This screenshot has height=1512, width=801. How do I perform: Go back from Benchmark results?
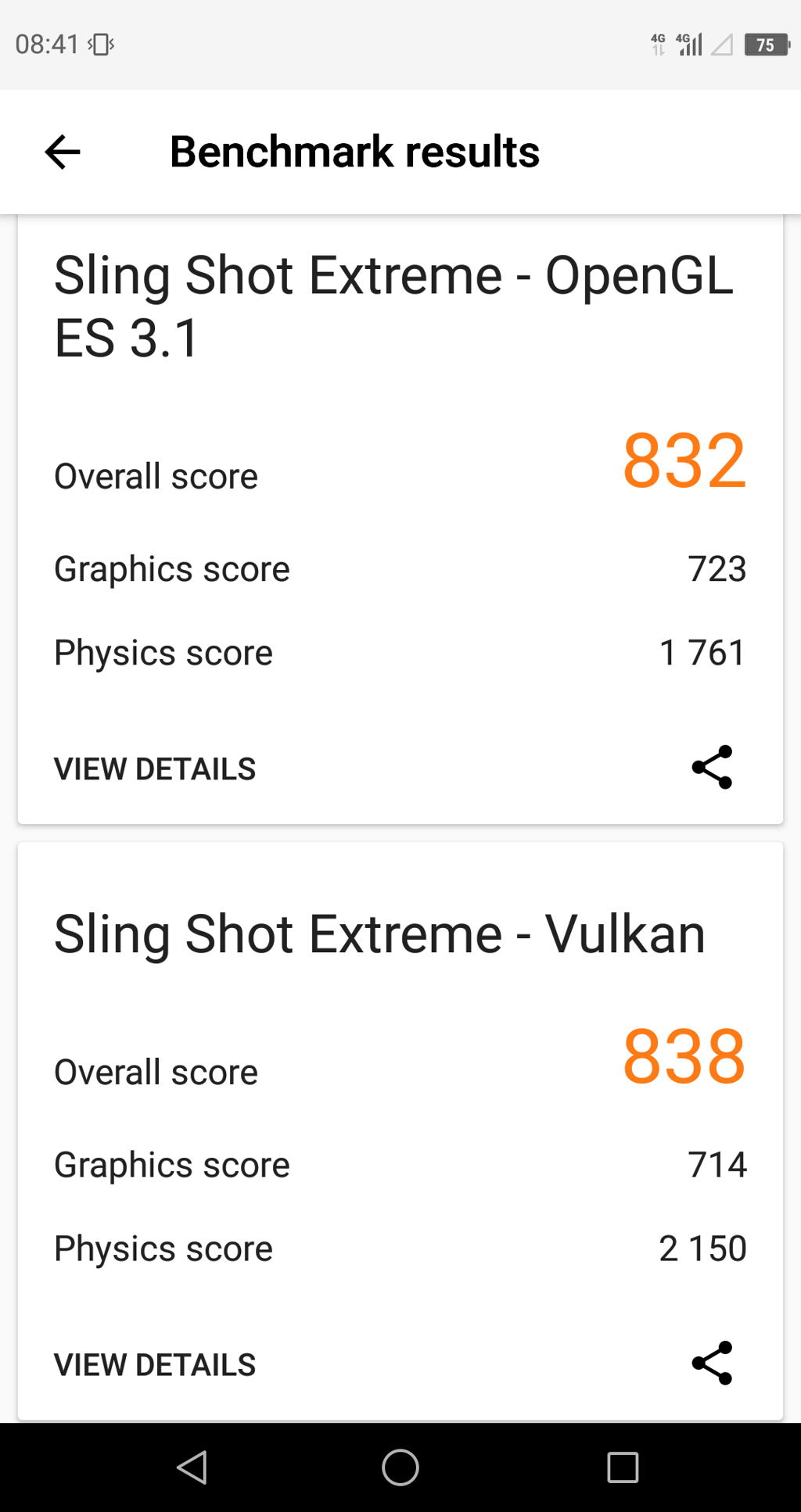63,152
